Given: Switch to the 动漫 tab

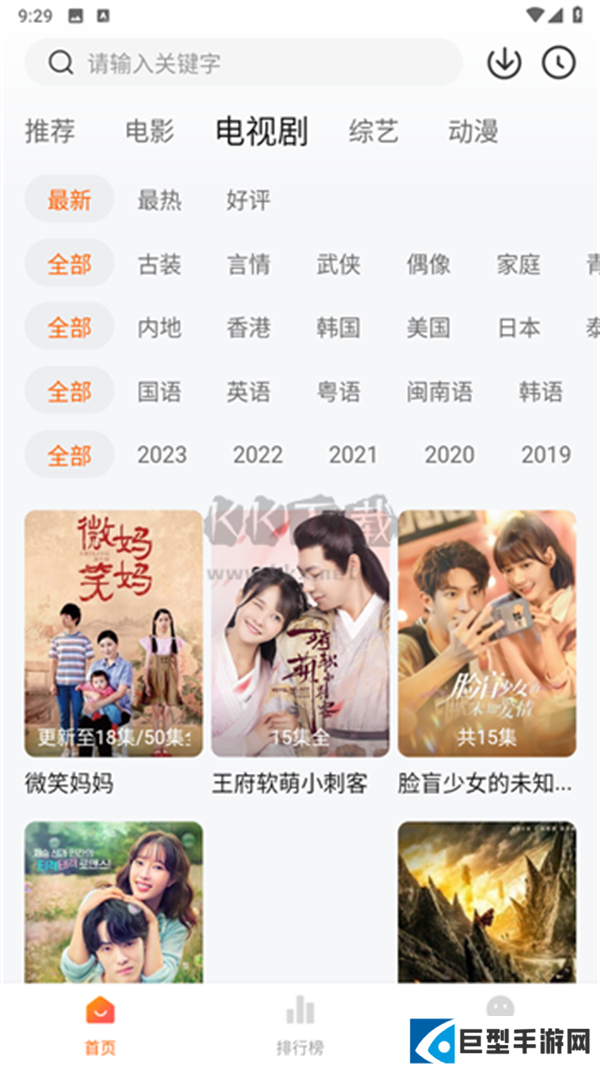Looking at the screenshot, I should tap(474, 131).
